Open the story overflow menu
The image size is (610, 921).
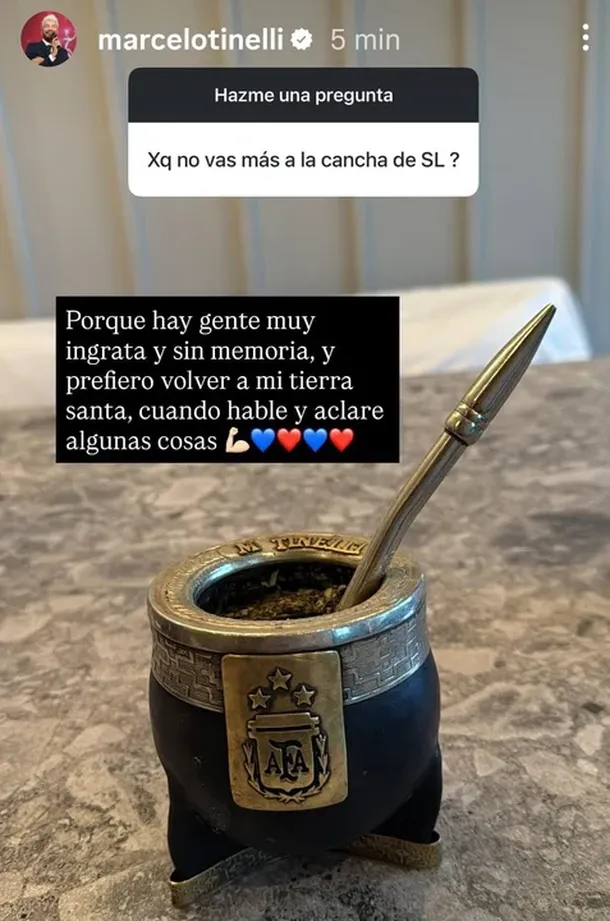pos(585,38)
